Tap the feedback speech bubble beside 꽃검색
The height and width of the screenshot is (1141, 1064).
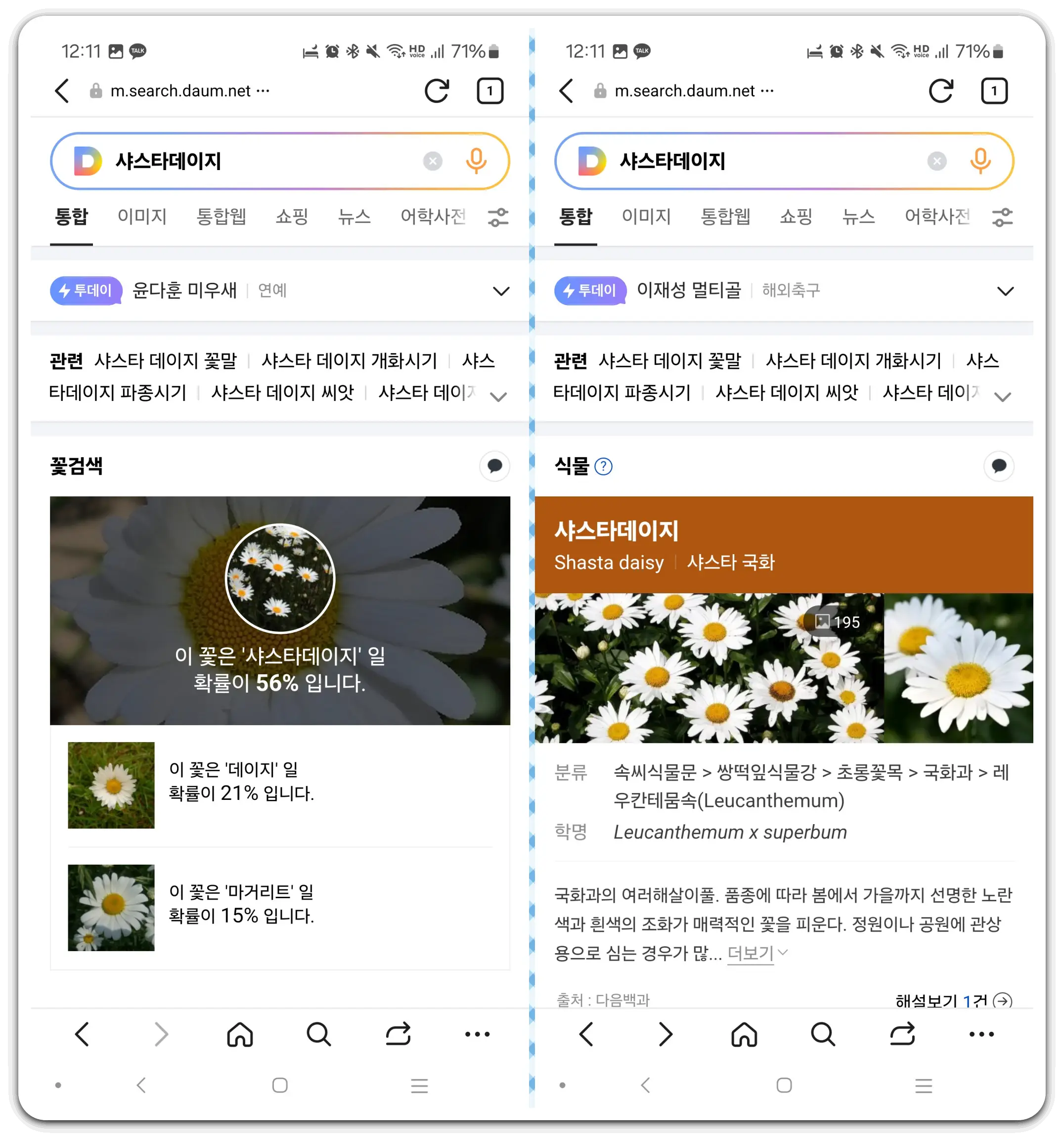pyautogui.click(x=494, y=467)
